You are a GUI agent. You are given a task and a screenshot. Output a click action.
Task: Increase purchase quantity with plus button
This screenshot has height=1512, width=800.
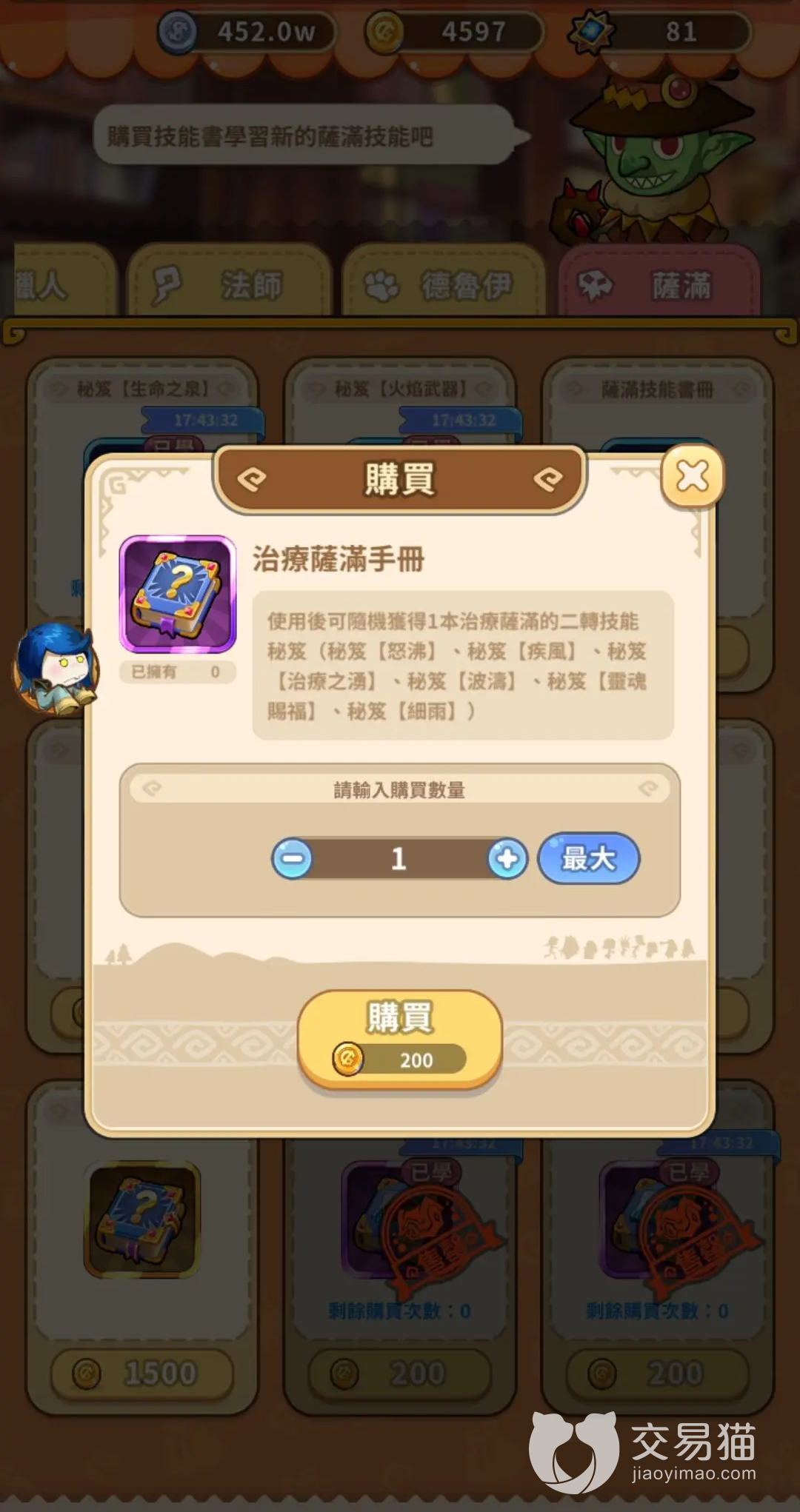coord(507,859)
